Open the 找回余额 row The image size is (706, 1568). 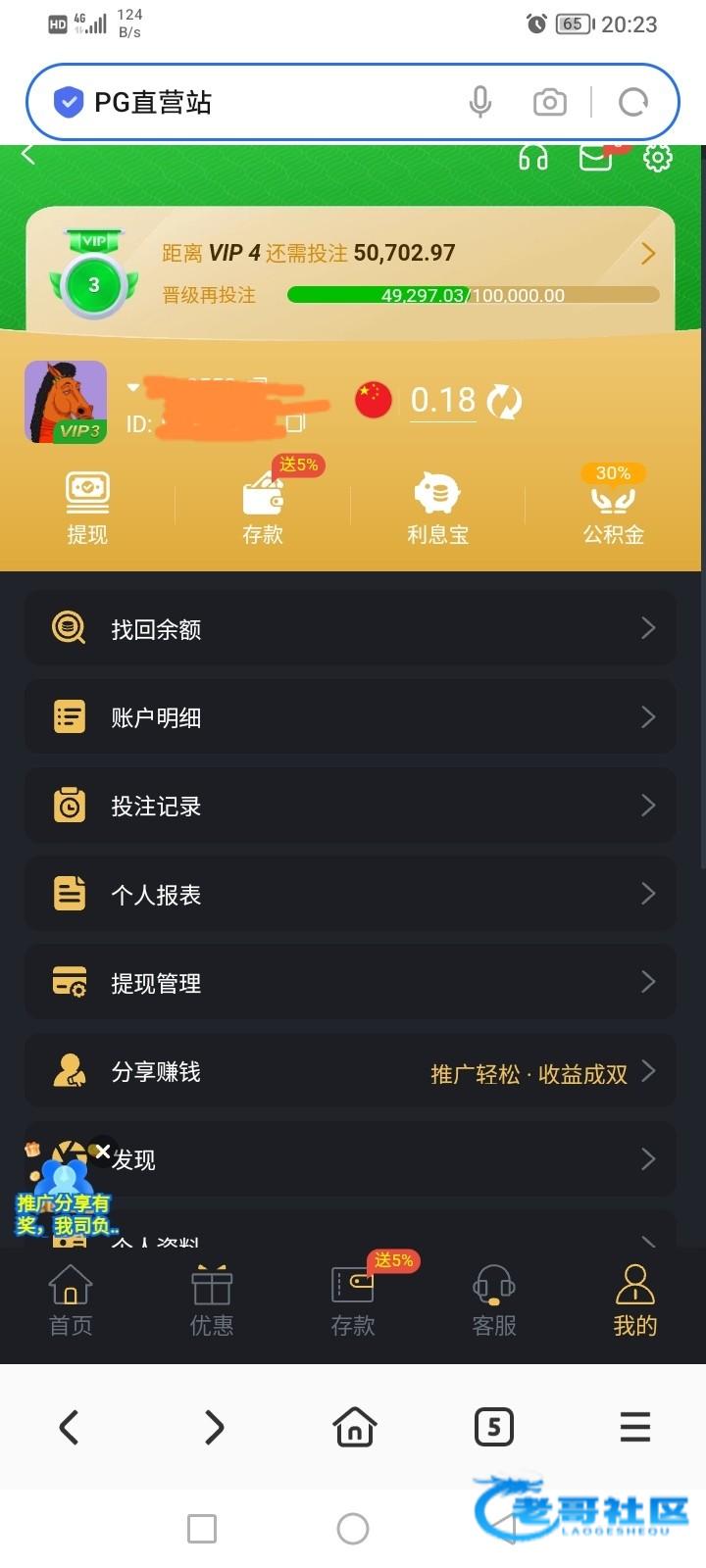pos(350,628)
